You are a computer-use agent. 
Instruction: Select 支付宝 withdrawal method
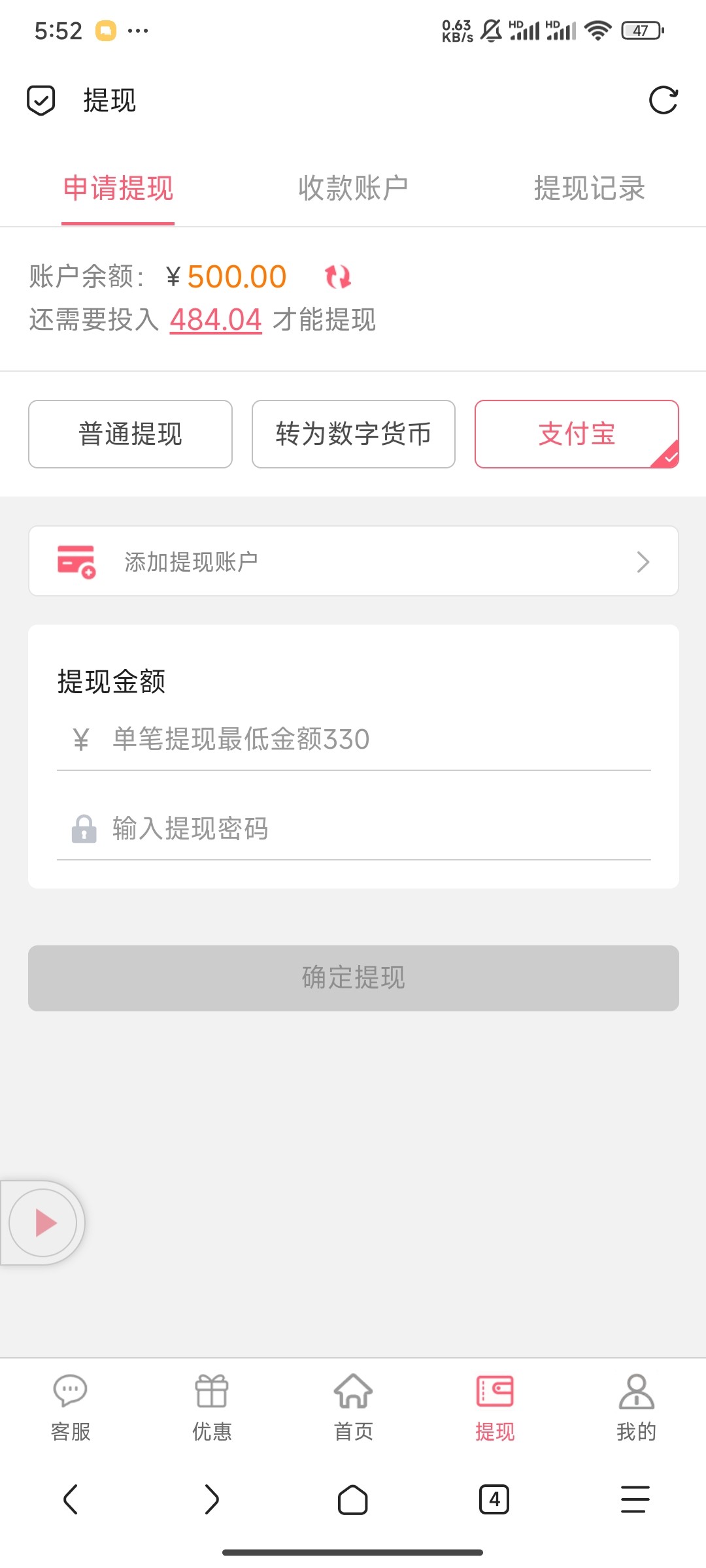pos(577,434)
